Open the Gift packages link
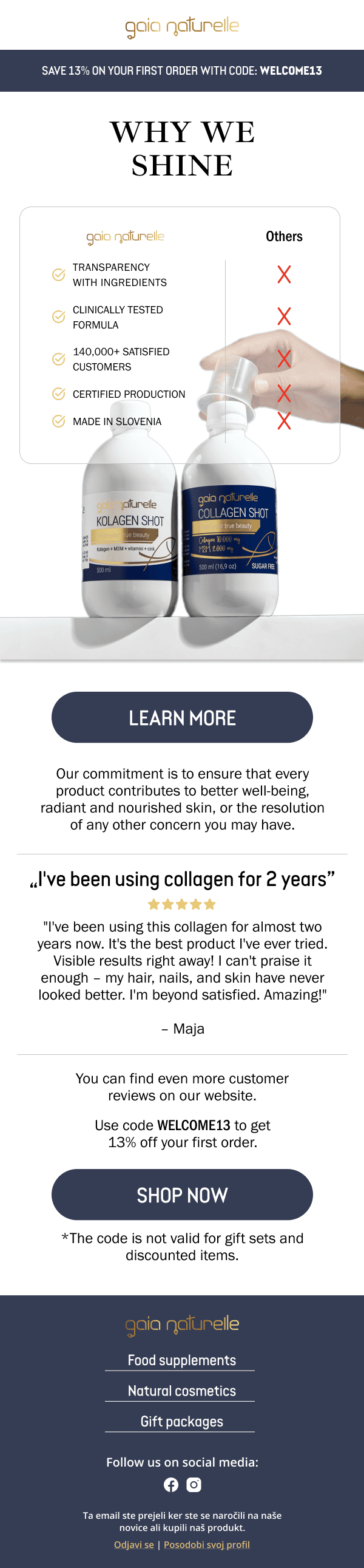364x1568 pixels. pyautogui.click(x=181, y=1420)
